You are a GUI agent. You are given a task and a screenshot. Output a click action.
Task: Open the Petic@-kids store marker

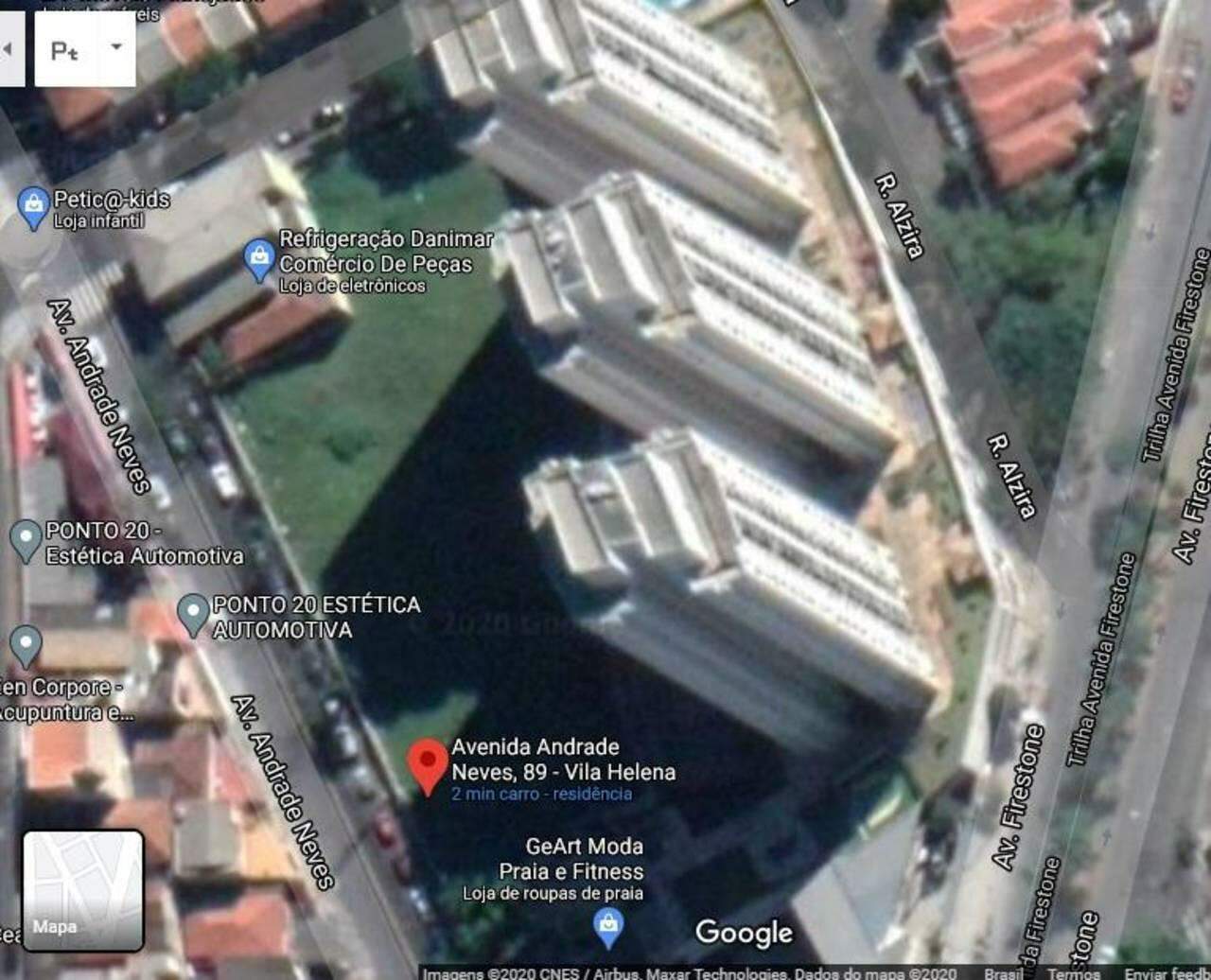click(34, 207)
